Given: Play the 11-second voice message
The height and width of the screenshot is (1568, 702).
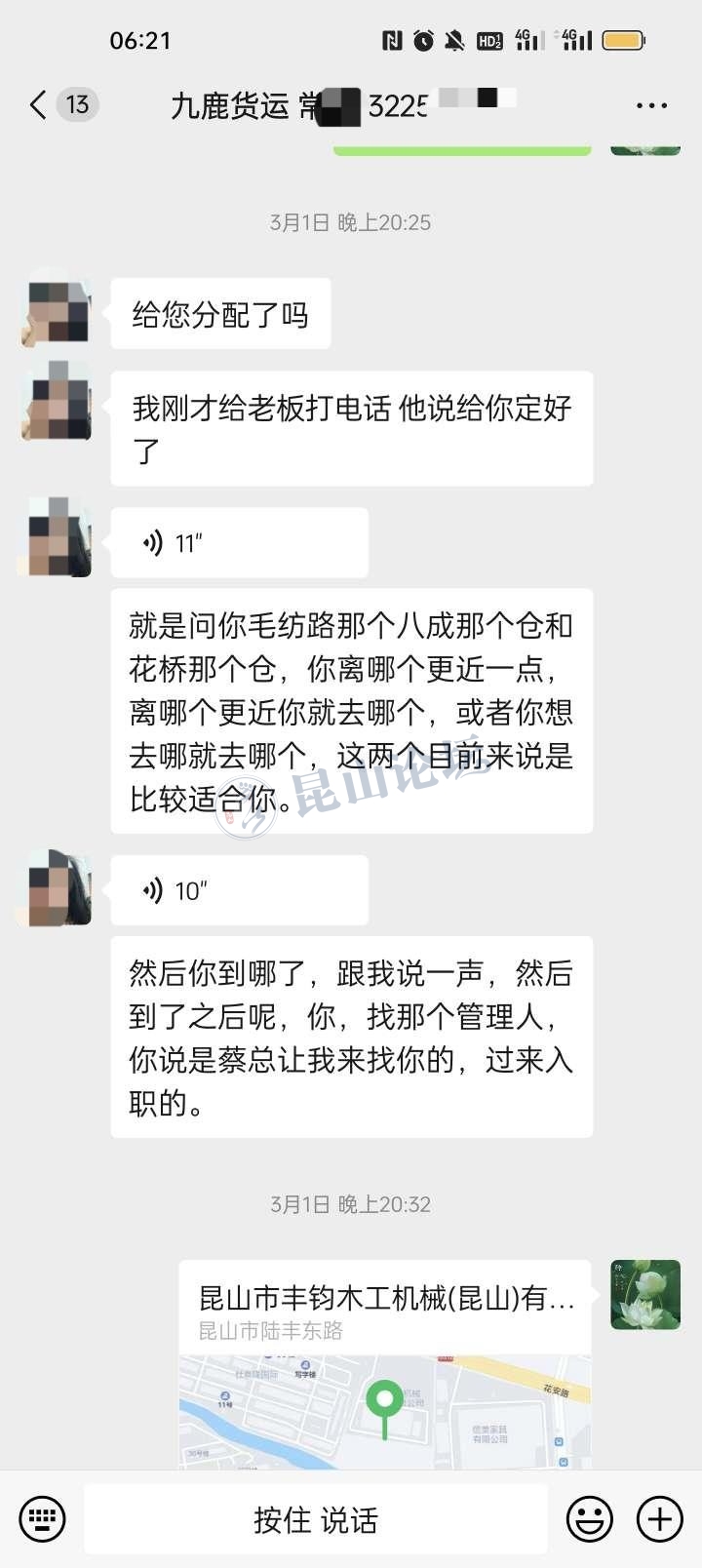Looking at the screenshot, I should (239, 543).
